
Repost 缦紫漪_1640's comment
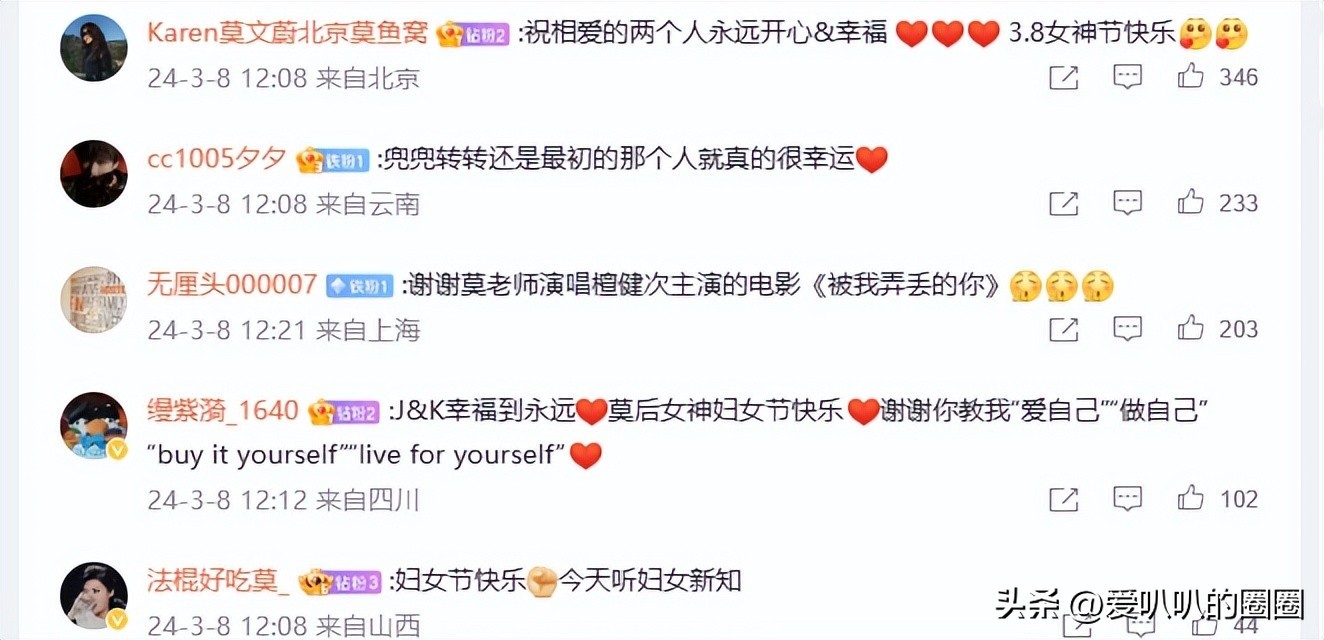(x=1063, y=498)
